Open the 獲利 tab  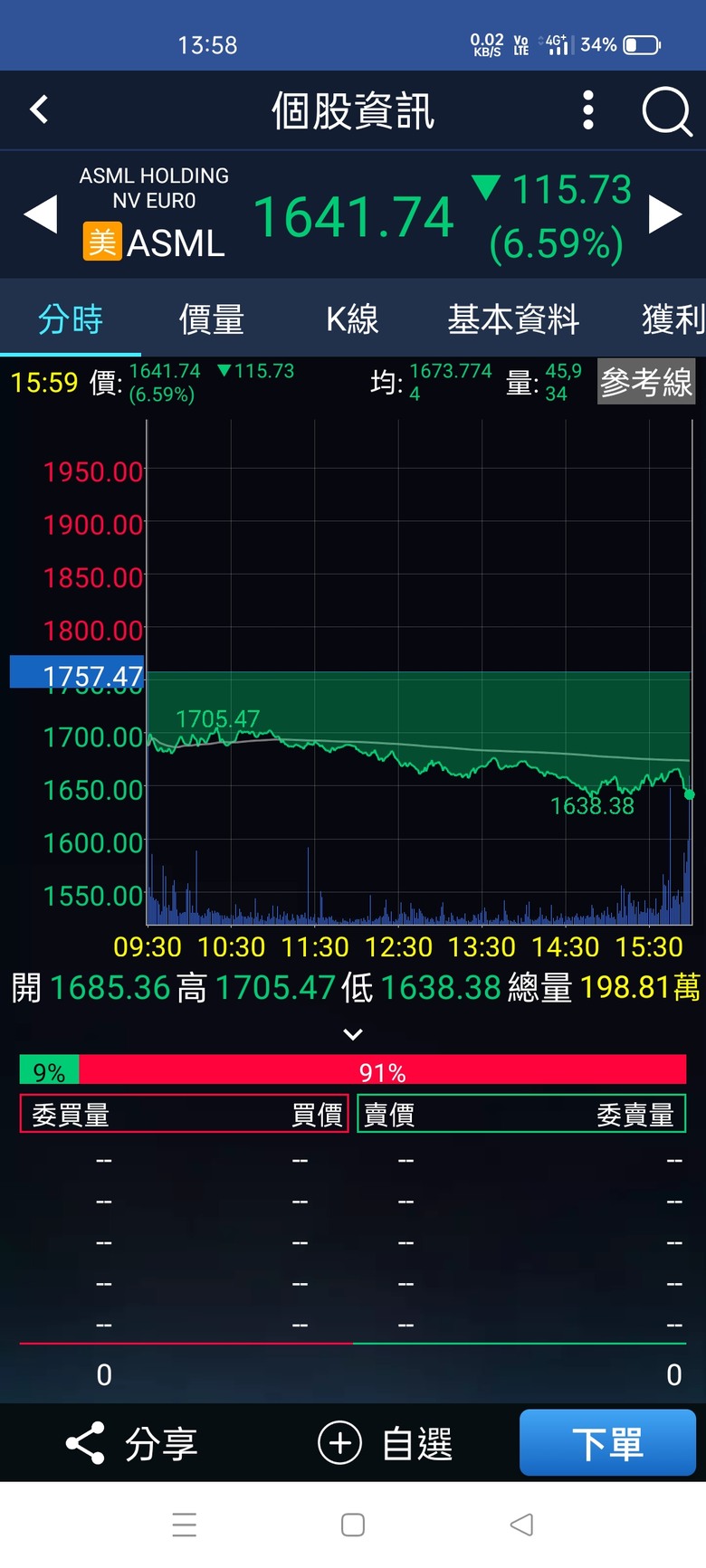[673, 319]
